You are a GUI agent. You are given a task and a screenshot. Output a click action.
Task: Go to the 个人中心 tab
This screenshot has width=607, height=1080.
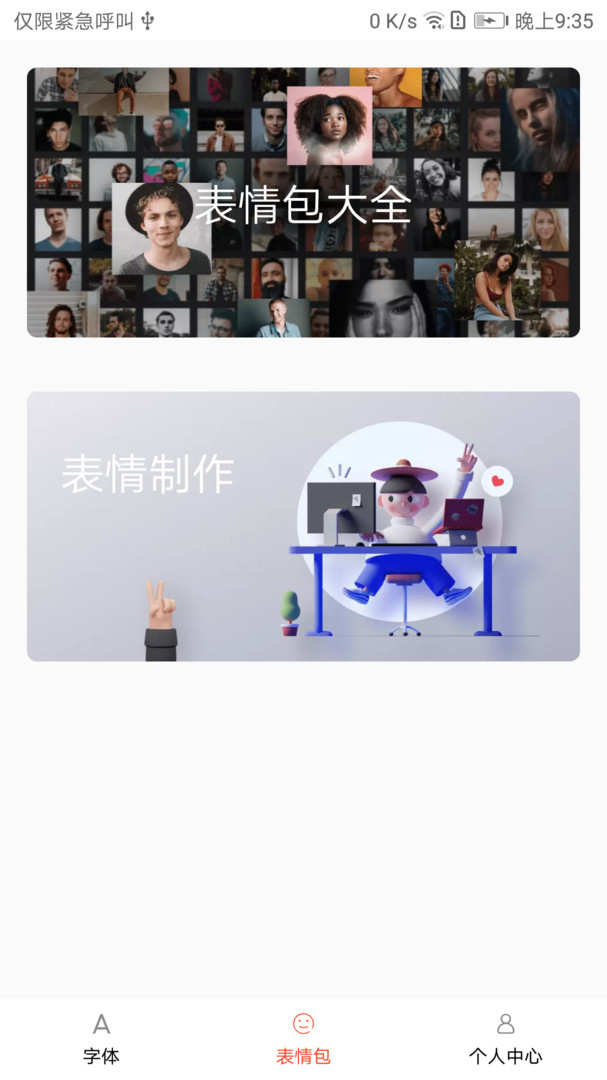(506, 1039)
